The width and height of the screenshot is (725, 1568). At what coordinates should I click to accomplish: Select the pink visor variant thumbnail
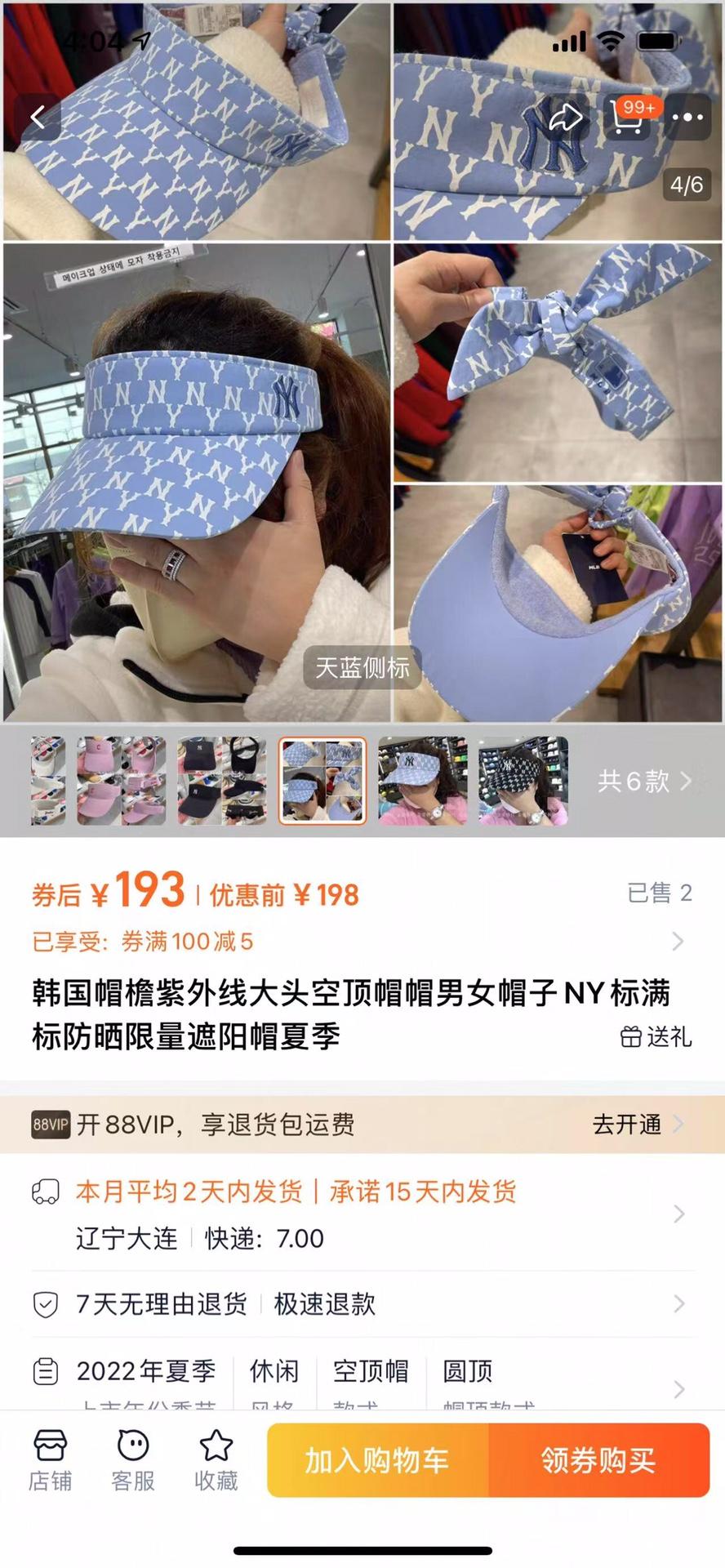pyautogui.click(x=122, y=781)
